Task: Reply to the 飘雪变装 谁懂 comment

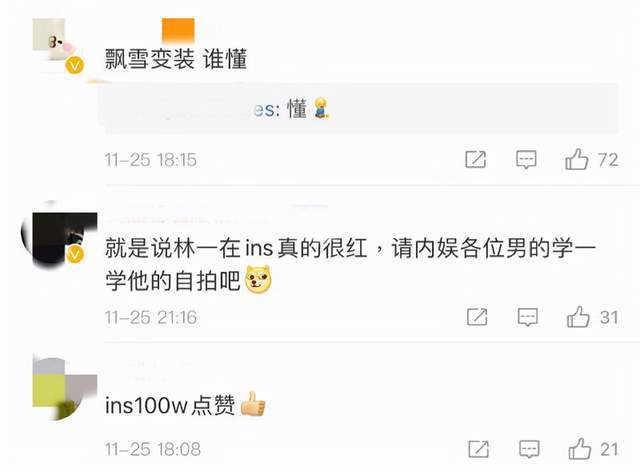Action: click(527, 160)
